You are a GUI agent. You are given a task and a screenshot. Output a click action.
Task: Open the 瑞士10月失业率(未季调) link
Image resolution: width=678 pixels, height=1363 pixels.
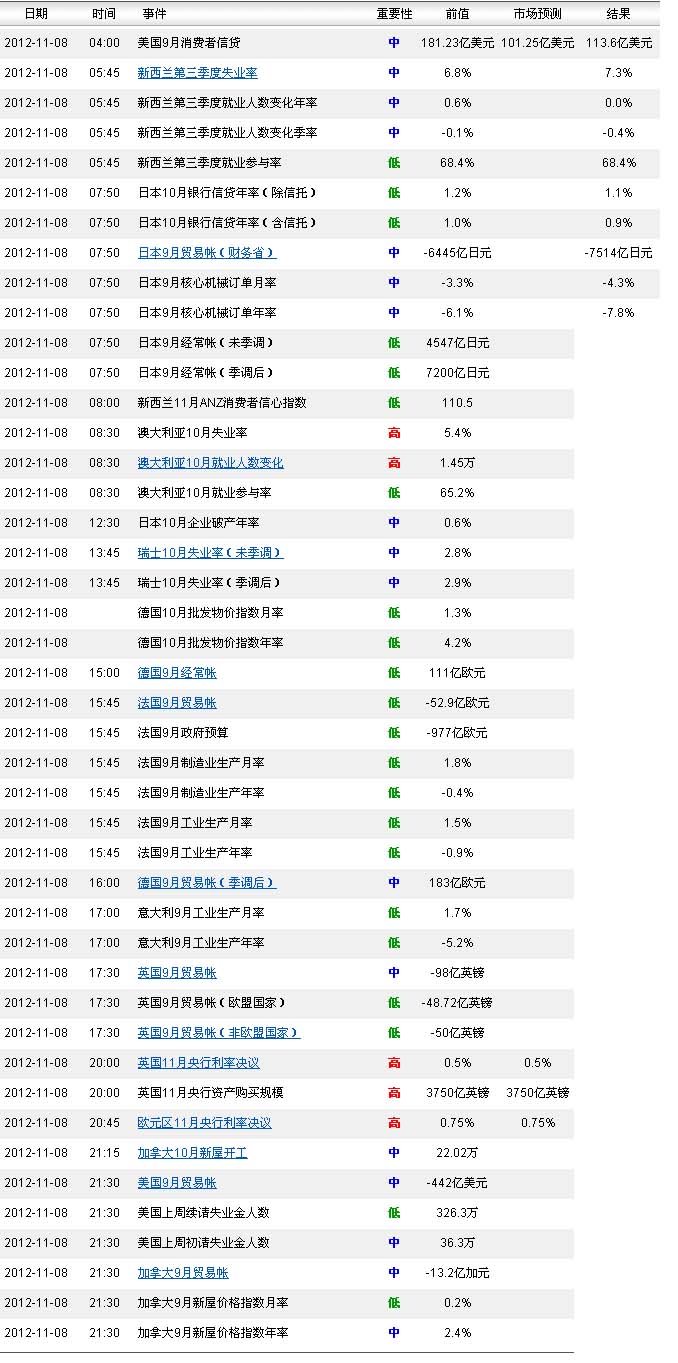coord(210,553)
